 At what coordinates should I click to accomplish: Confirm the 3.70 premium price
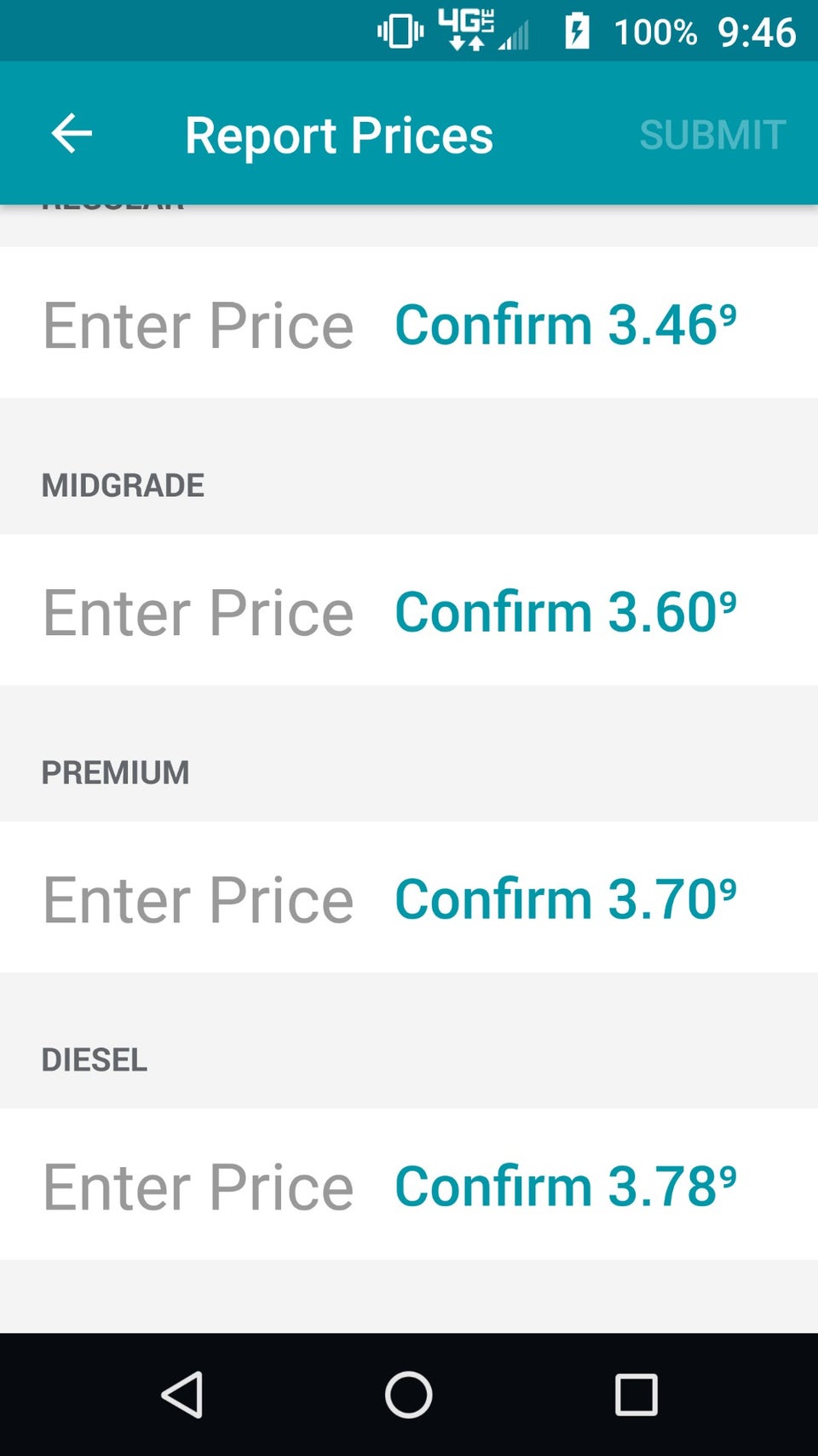point(565,899)
